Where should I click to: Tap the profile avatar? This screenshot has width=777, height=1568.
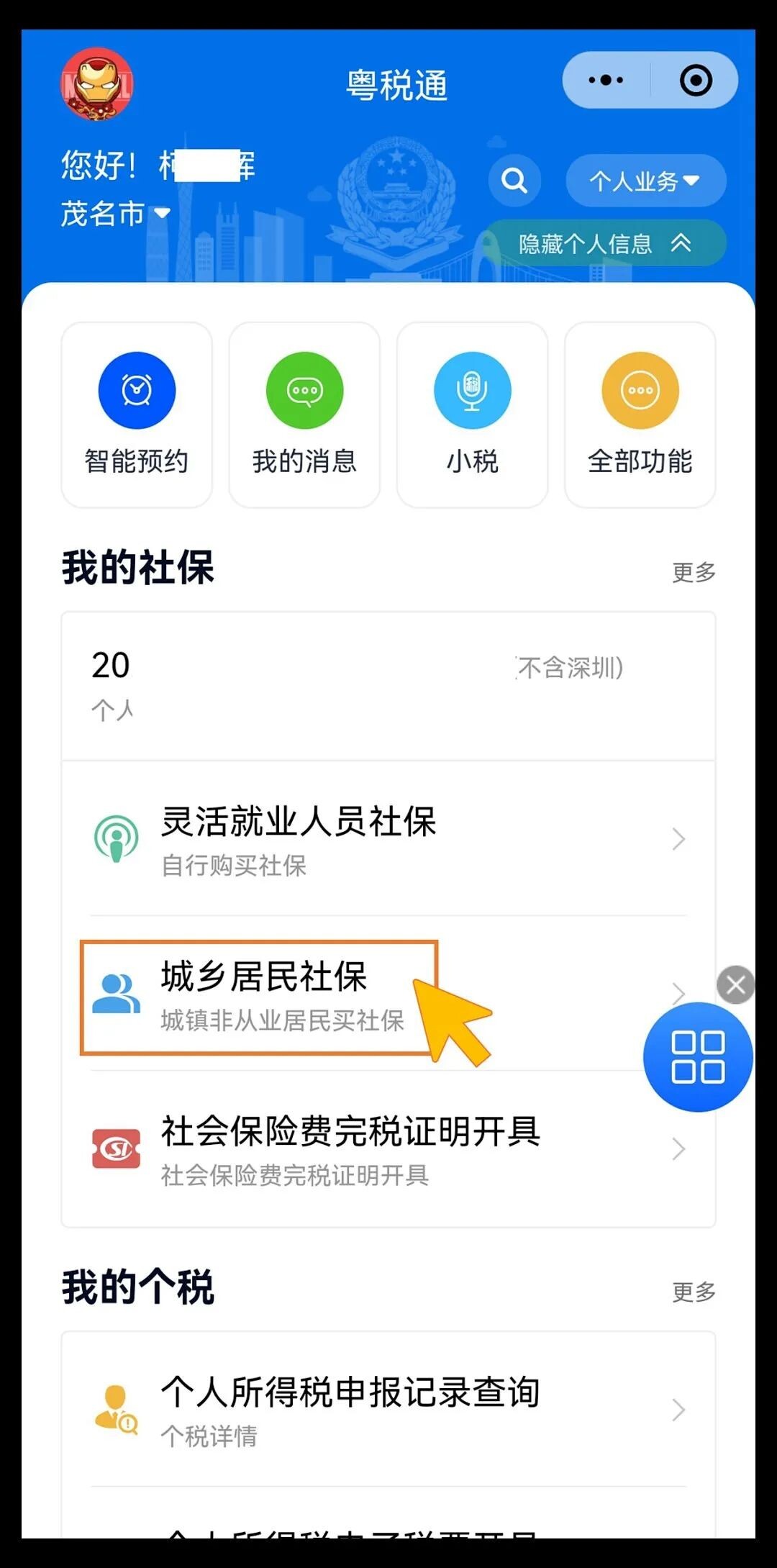[x=97, y=84]
